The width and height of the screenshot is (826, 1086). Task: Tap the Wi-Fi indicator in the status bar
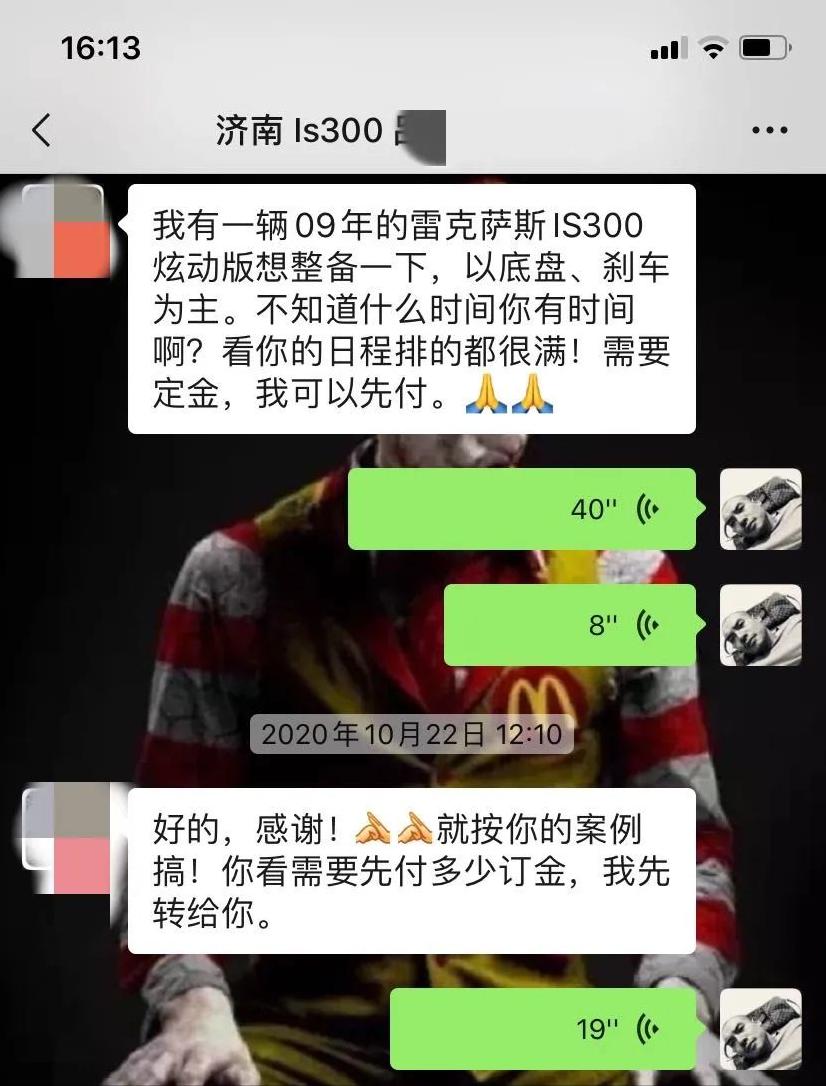711,46
